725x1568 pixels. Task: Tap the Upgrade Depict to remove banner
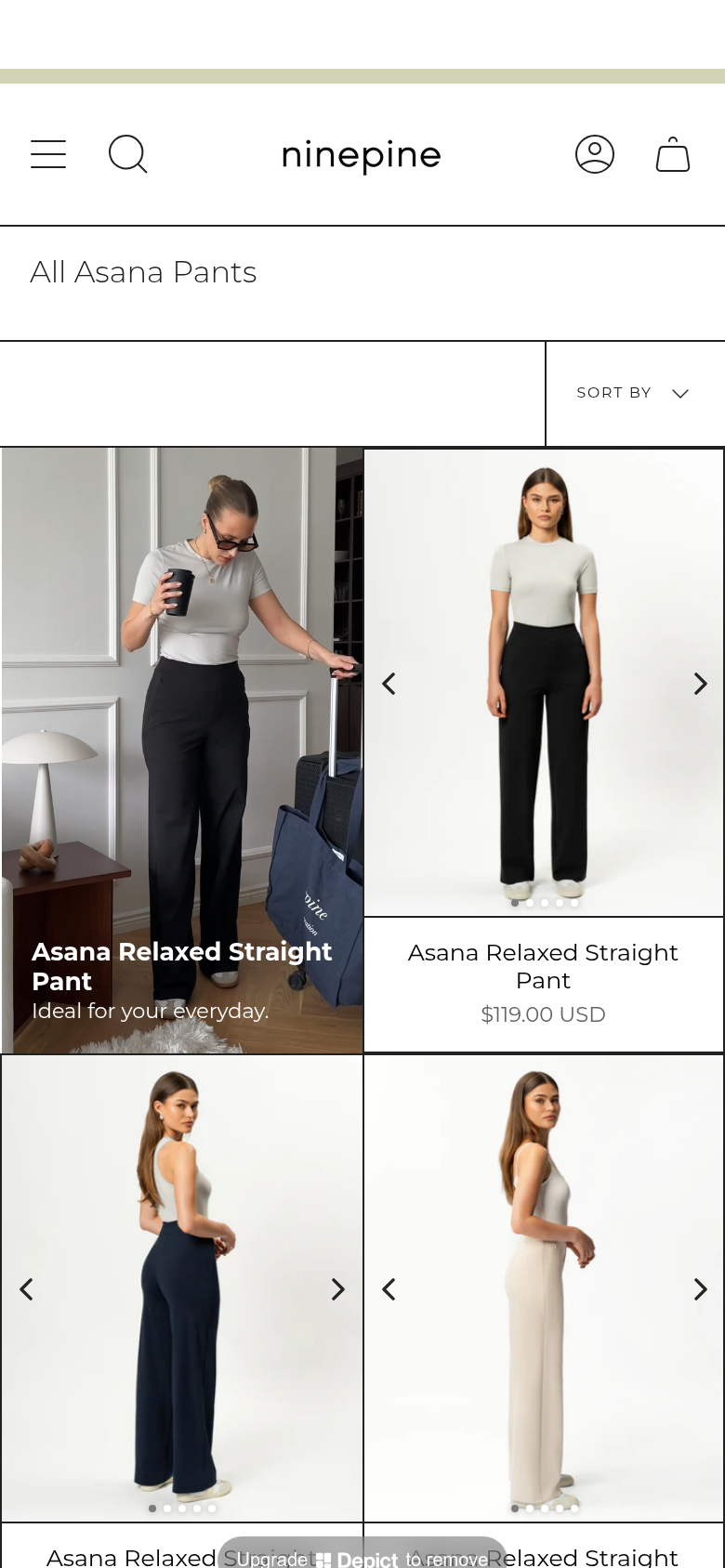click(362, 1558)
